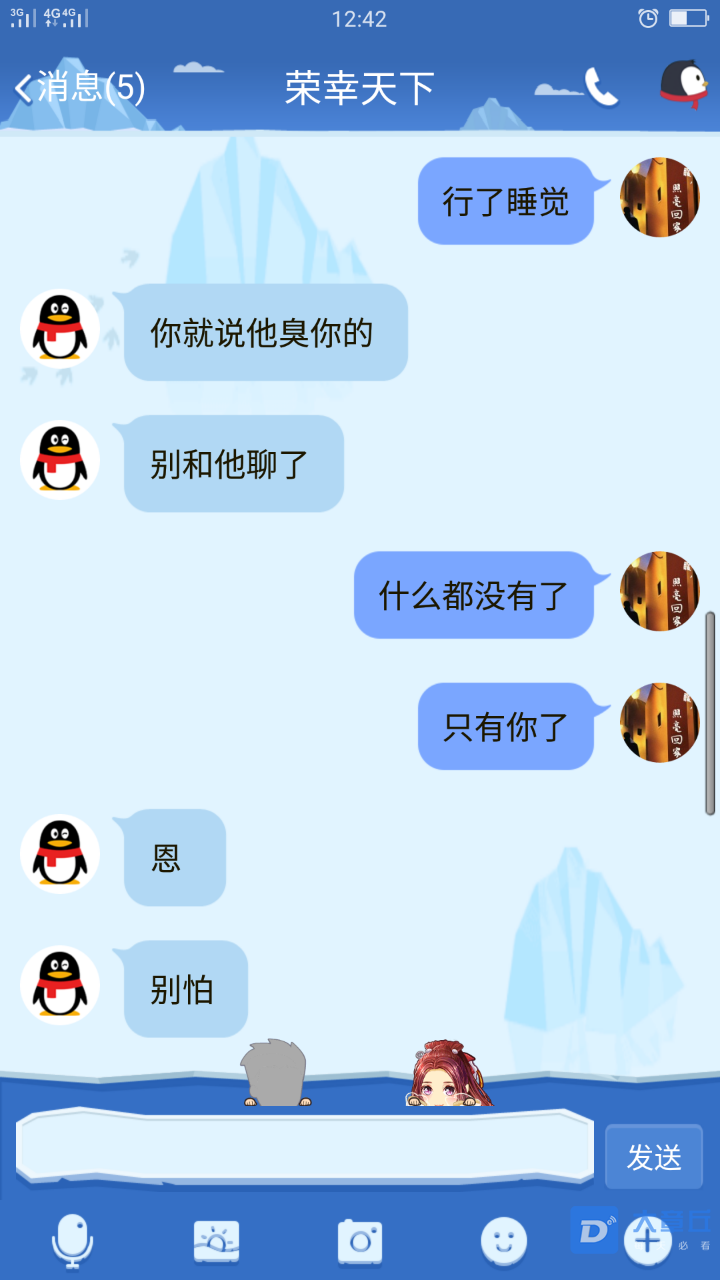Open the photo gallery picker
The image size is (720, 1280).
click(216, 1241)
